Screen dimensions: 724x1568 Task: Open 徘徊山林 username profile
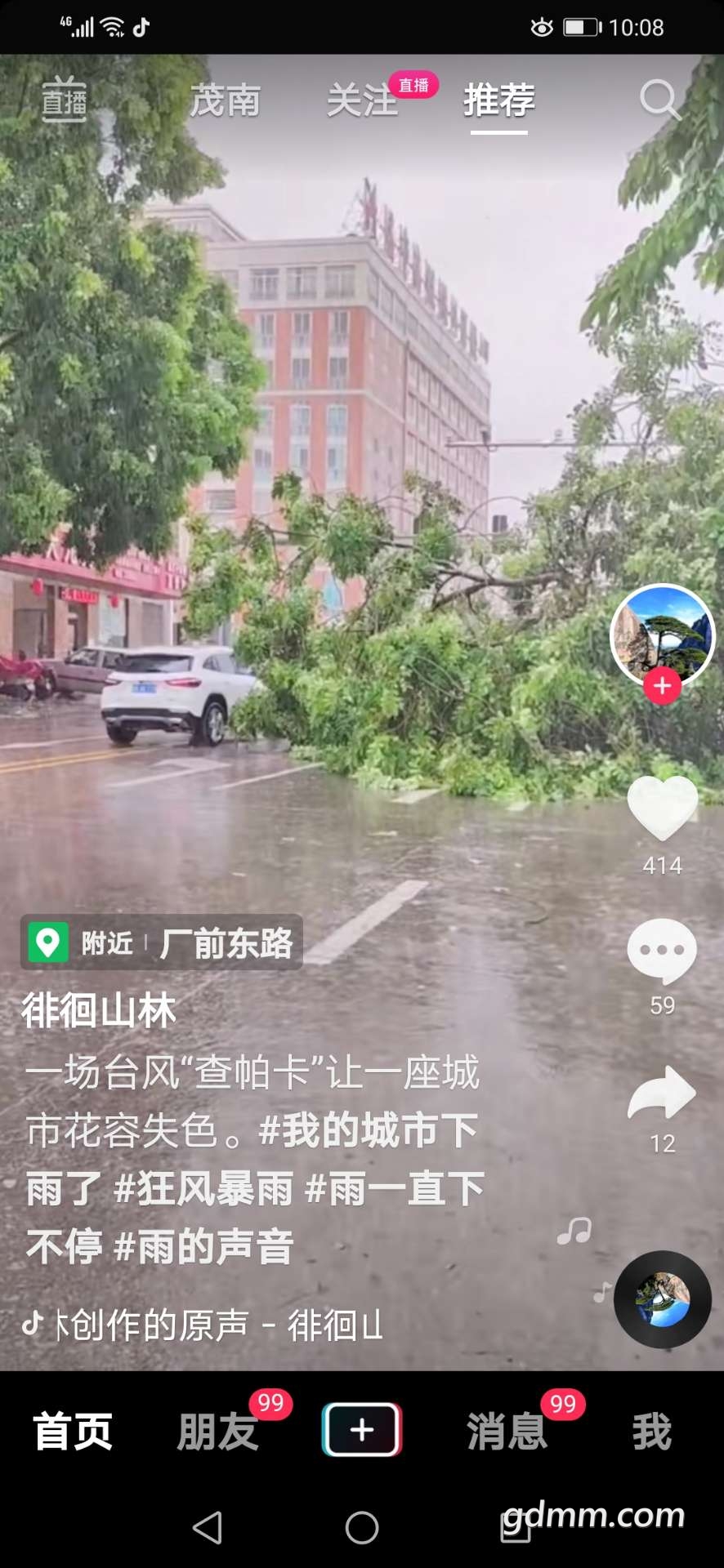(x=99, y=1010)
